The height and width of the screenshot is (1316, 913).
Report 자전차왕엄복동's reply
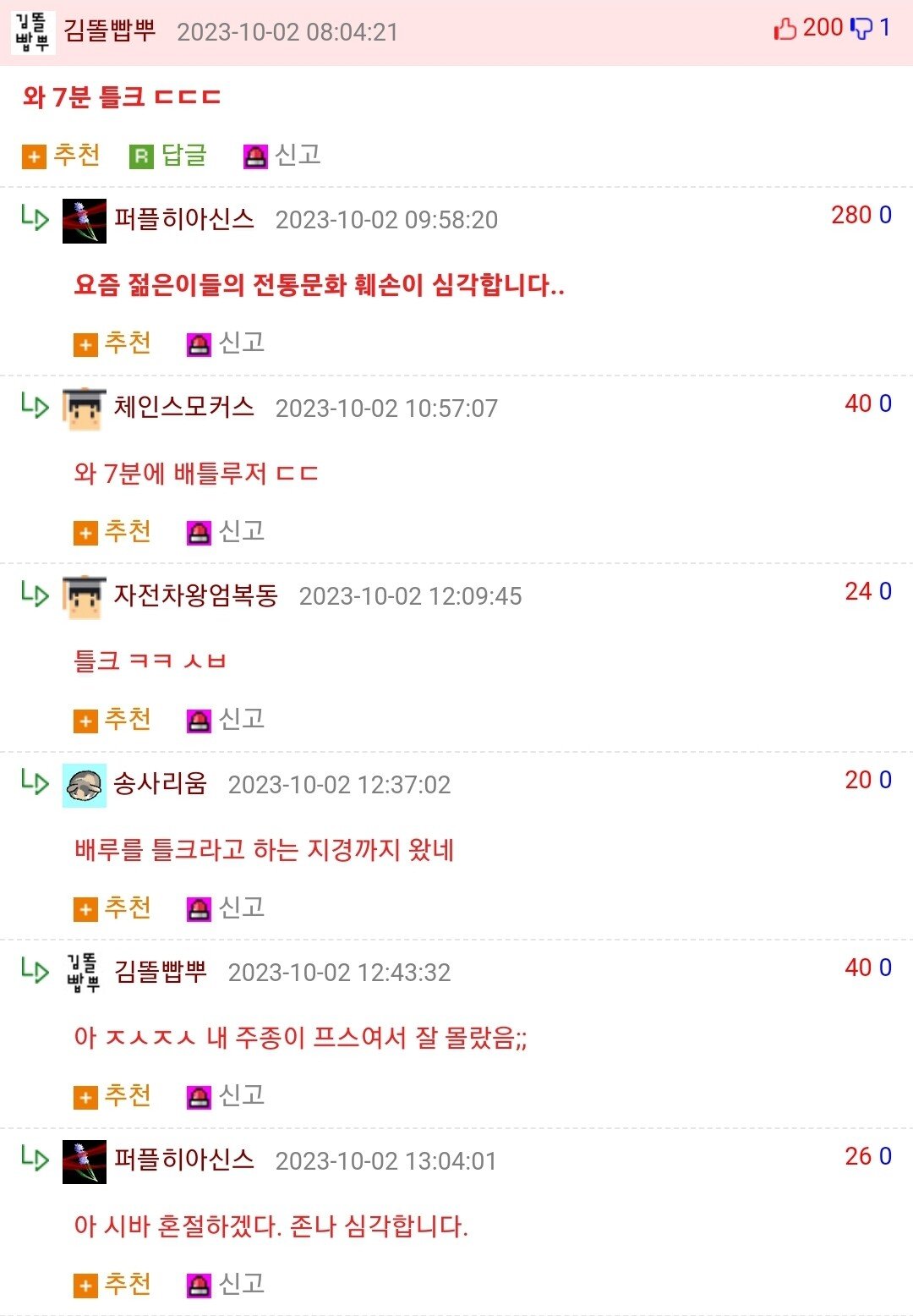pyautogui.click(x=226, y=720)
